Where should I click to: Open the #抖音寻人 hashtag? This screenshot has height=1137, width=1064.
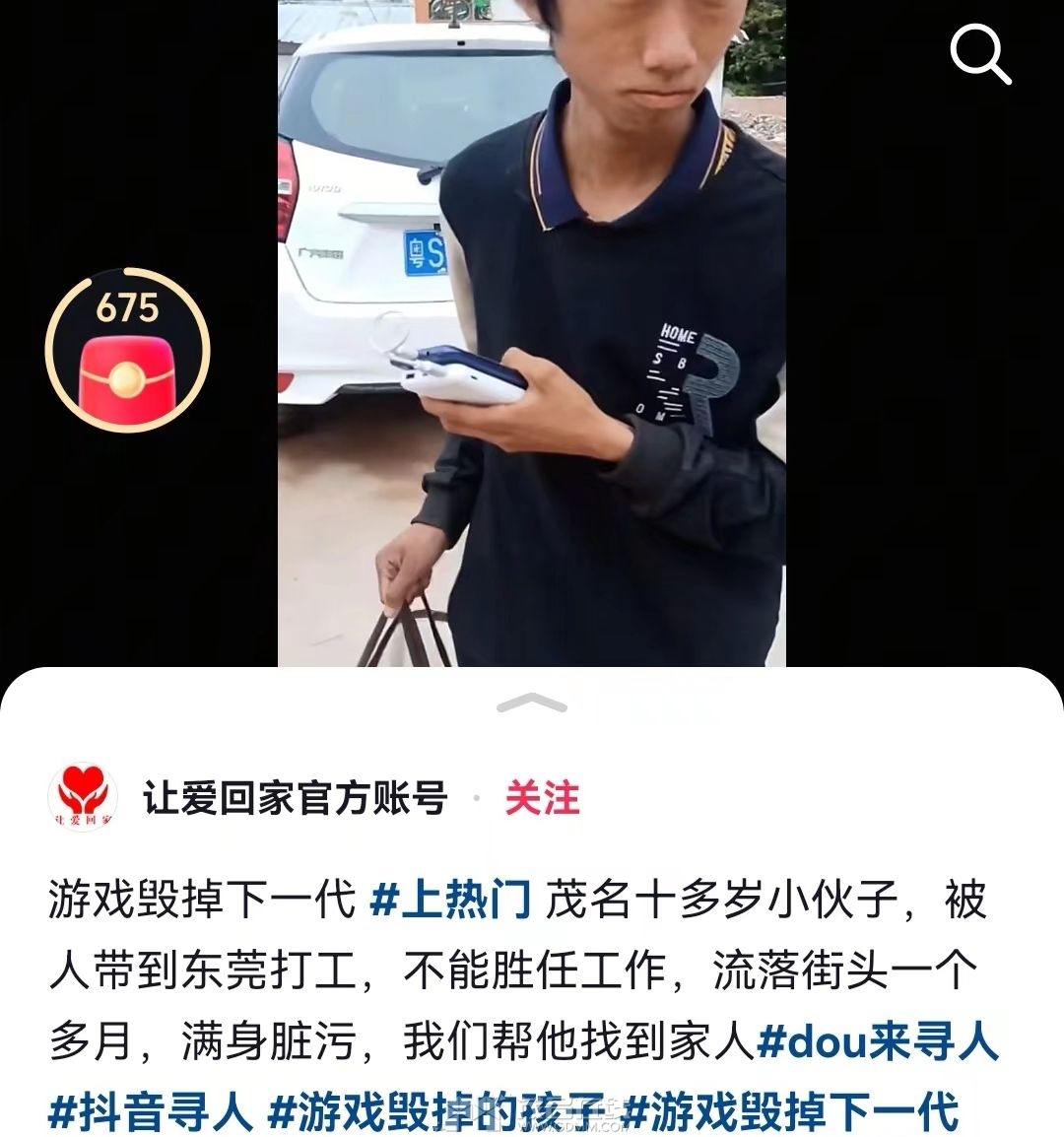[151, 1112]
